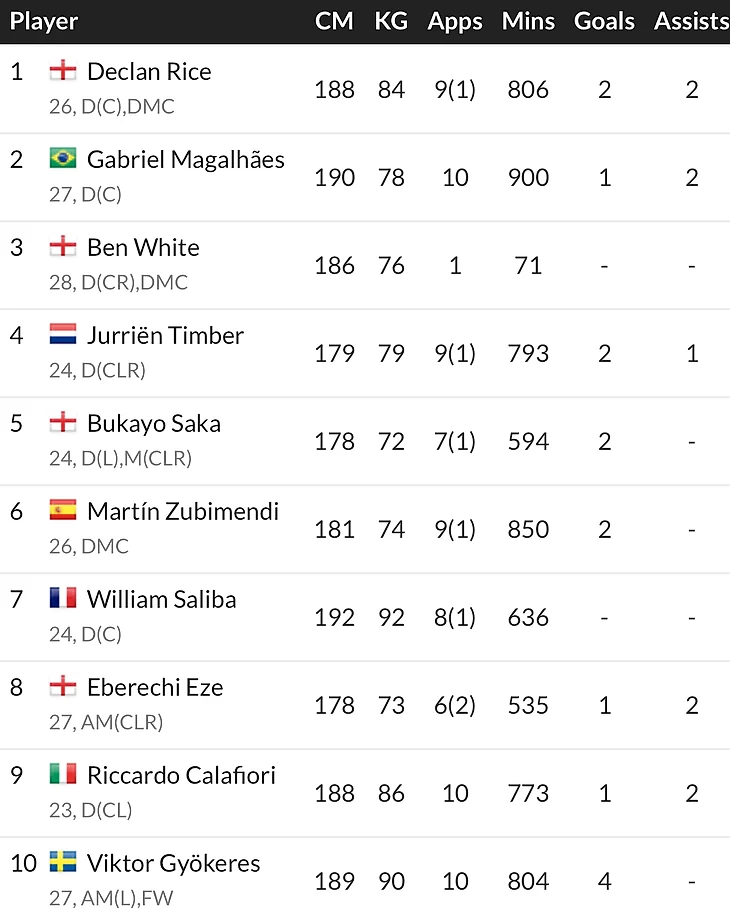Viewport: 730px width, 921px height.
Task: Sort players by the Assists column
Action: (690, 21)
